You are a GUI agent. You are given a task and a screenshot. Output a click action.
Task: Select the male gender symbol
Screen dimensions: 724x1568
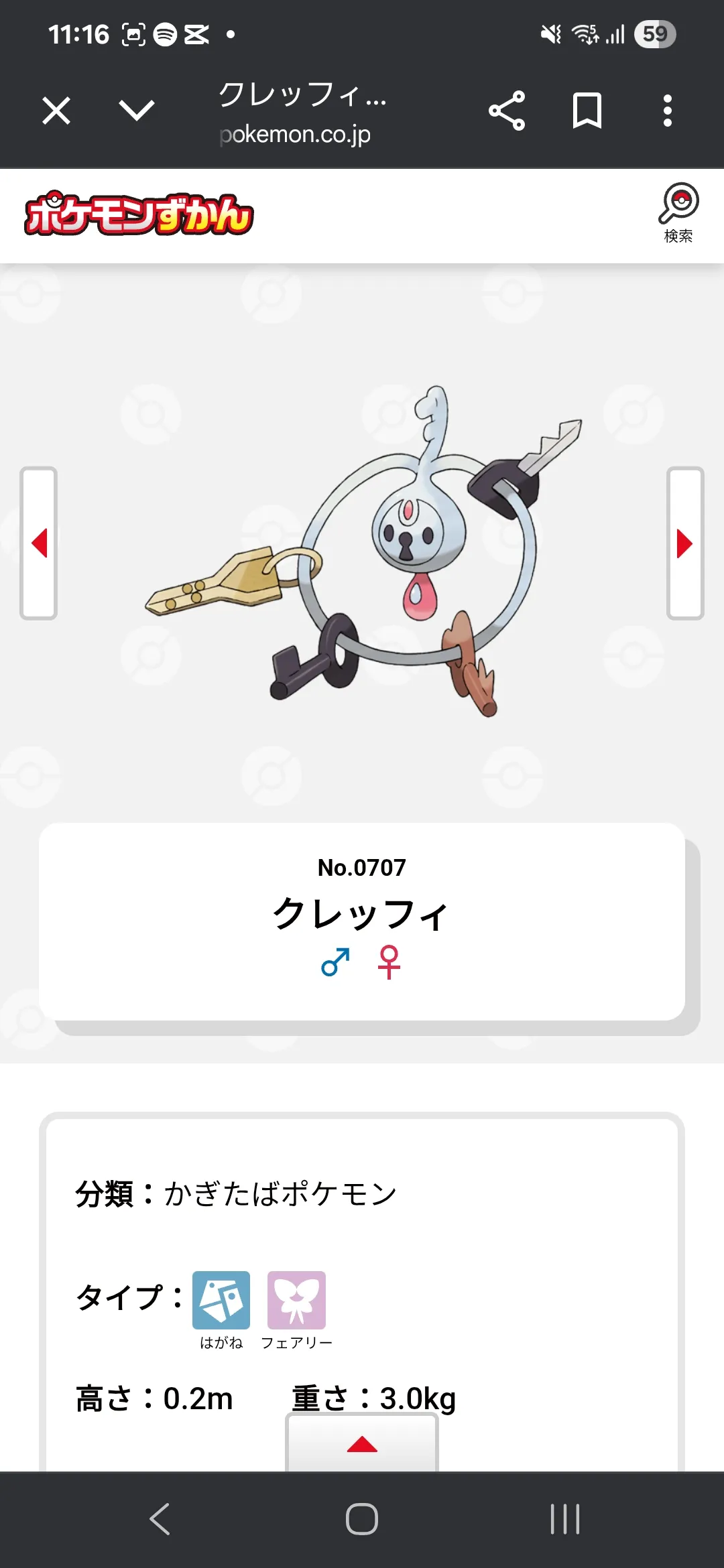[336, 962]
